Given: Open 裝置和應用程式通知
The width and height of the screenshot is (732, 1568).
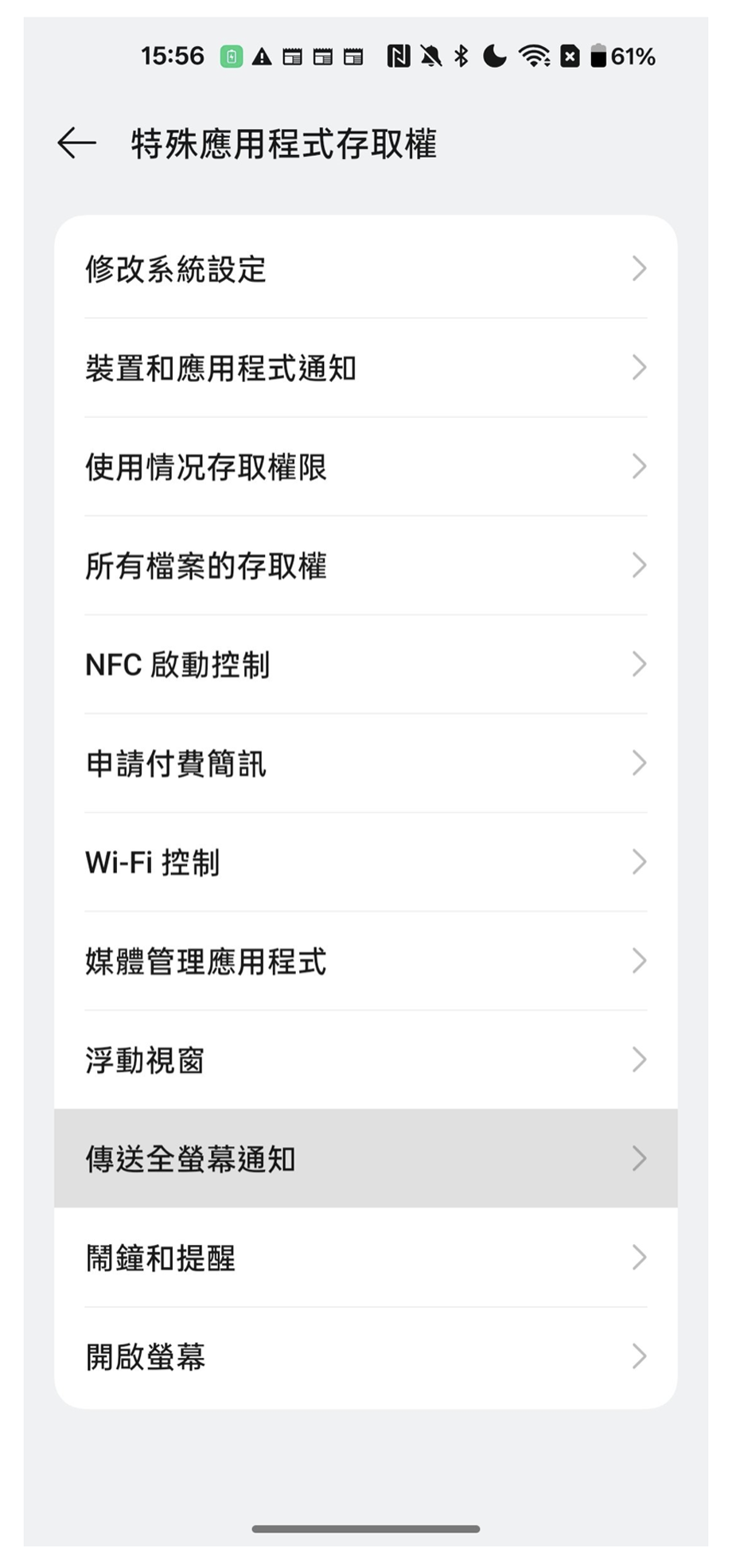Looking at the screenshot, I should pyautogui.click(x=365, y=368).
